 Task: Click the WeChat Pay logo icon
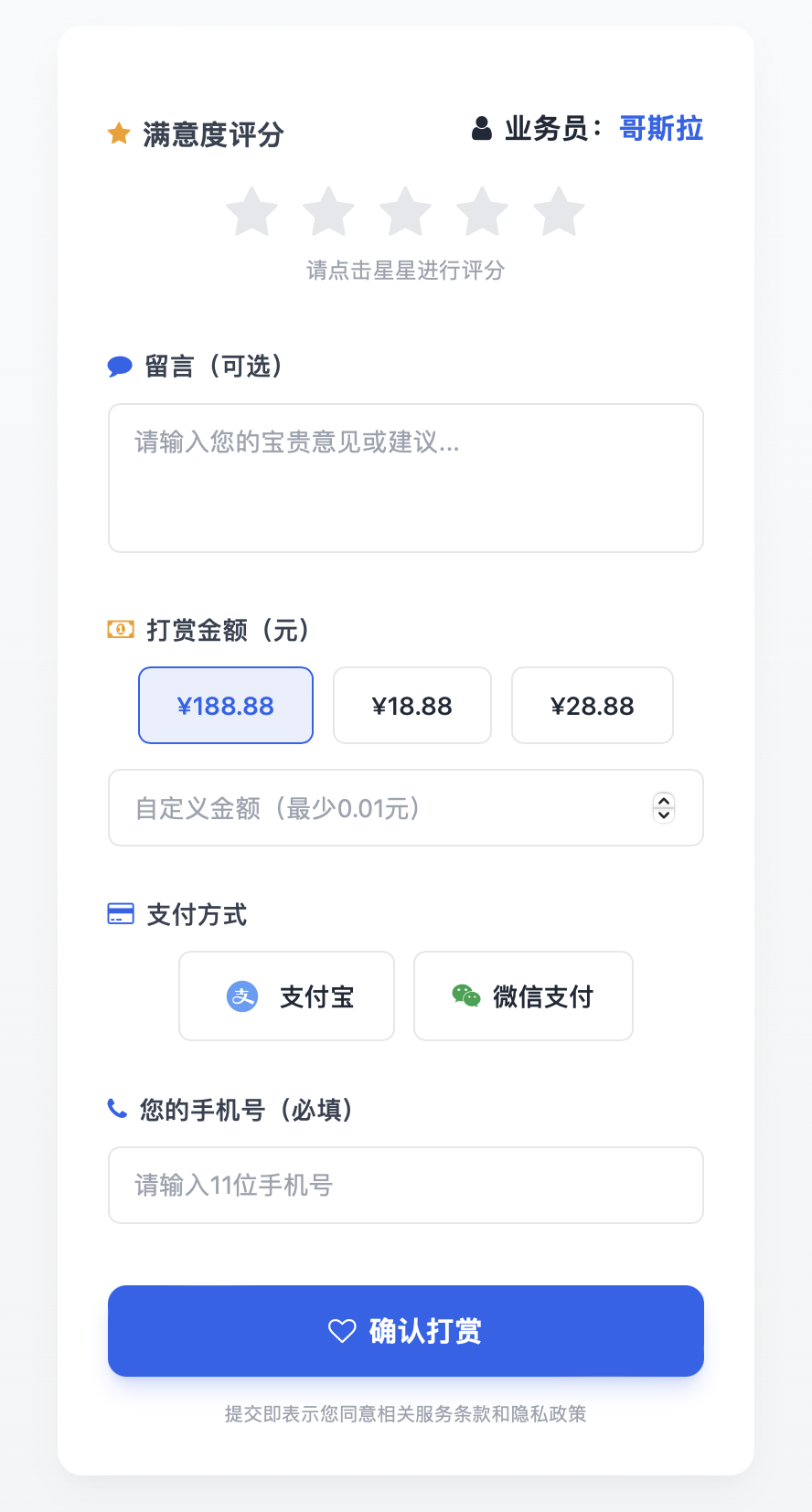(466, 996)
